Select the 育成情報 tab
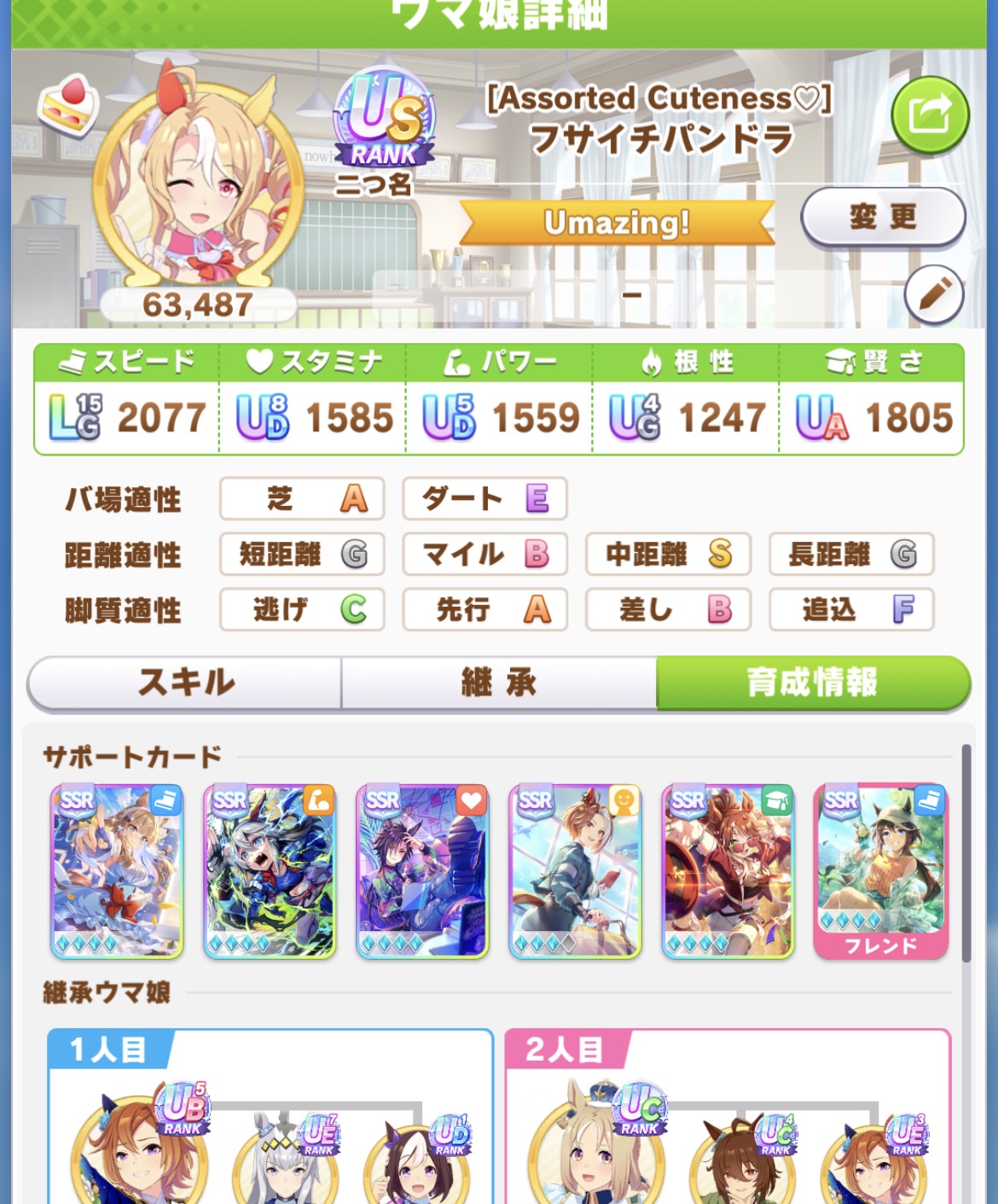This screenshot has height=1204, width=998. [x=813, y=683]
